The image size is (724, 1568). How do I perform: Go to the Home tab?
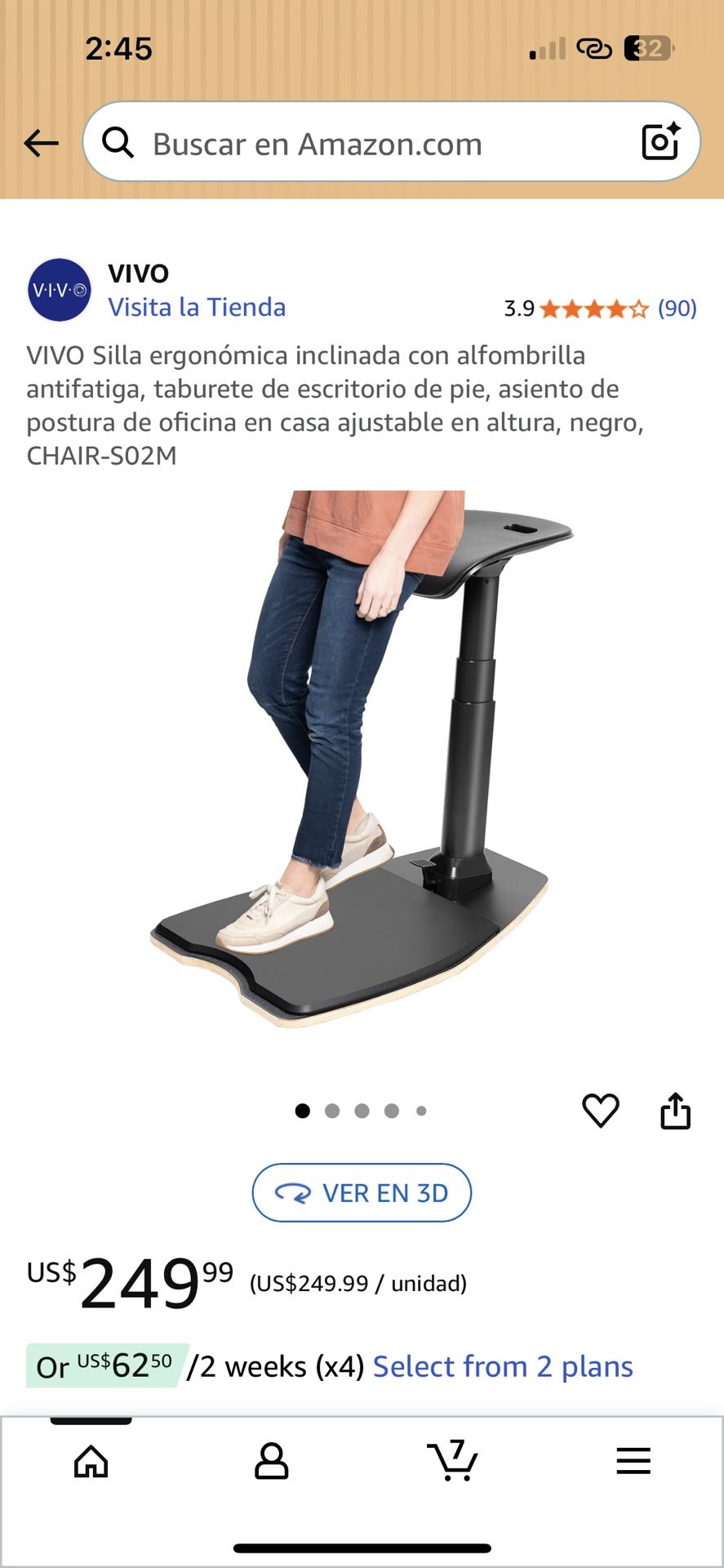91,1461
